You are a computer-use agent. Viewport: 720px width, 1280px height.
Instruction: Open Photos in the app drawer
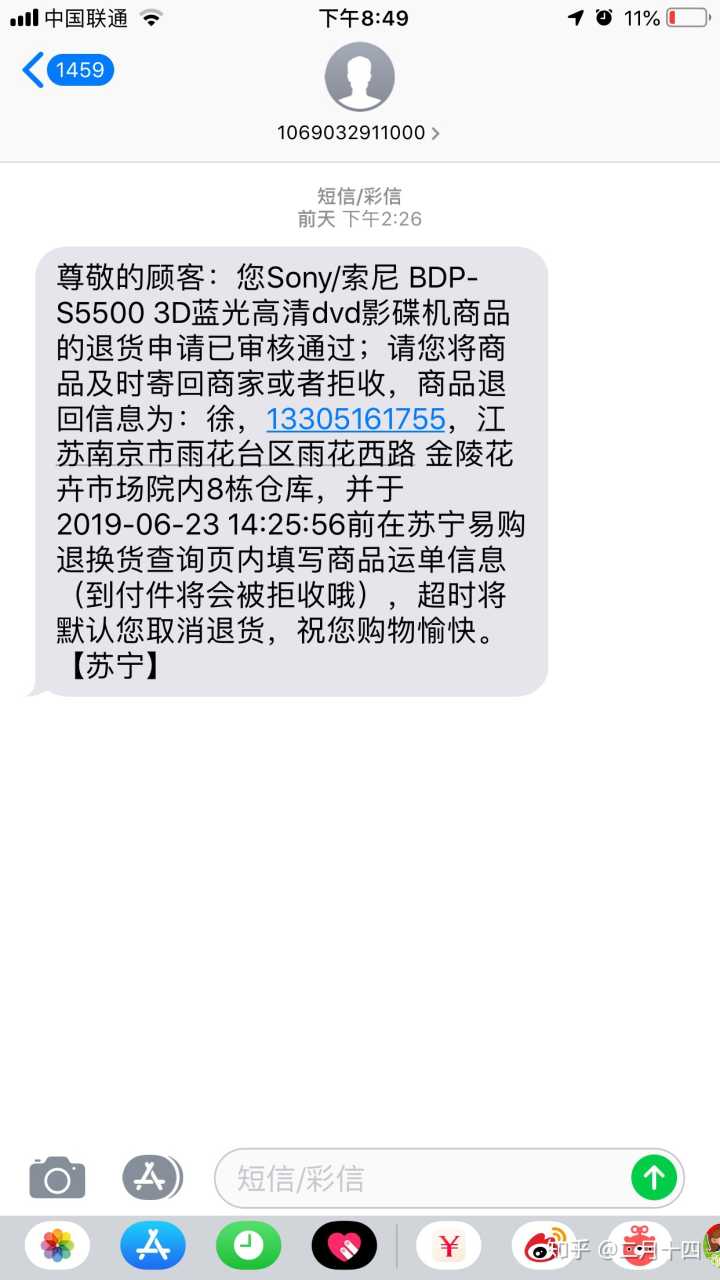coord(57,1246)
